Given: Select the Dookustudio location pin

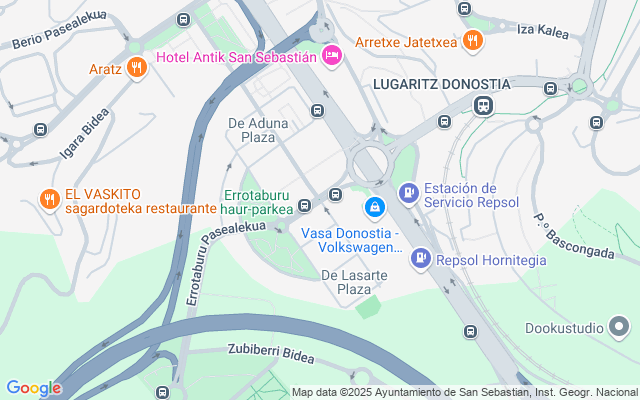Looking at the screenshot, I should point(619,327).
